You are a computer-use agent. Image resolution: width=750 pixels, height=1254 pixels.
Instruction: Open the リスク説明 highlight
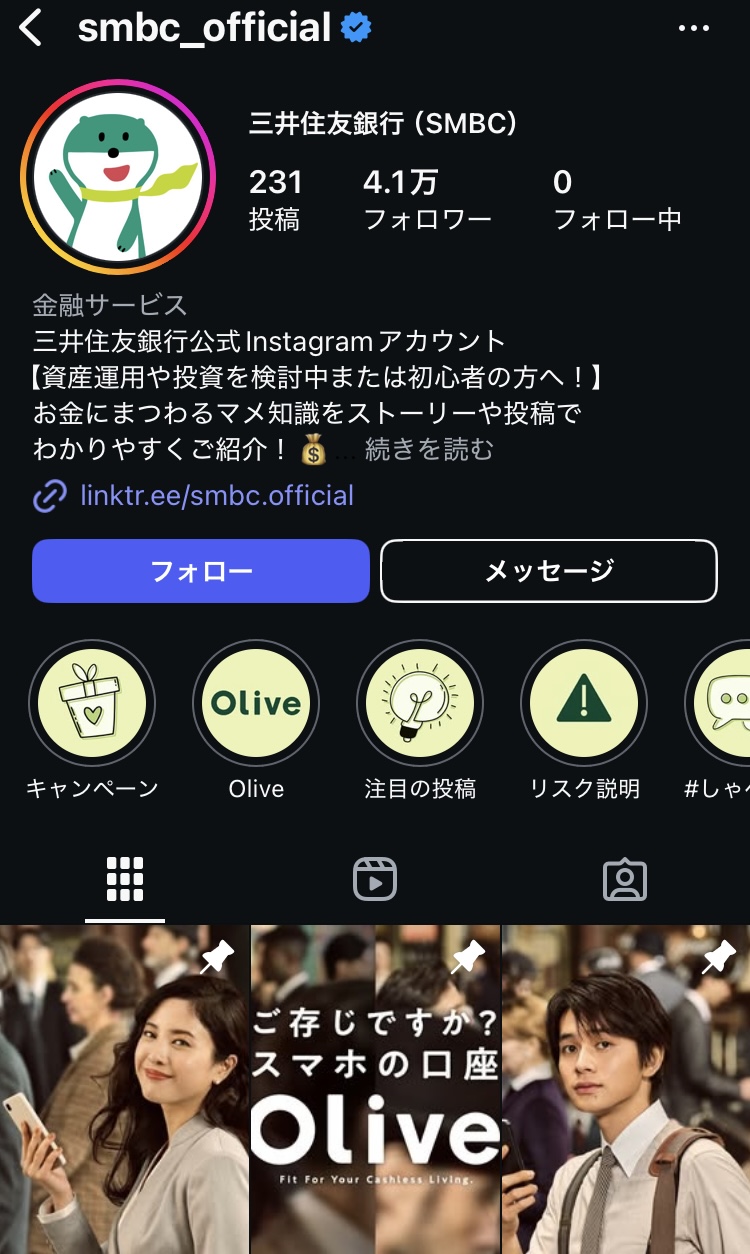pos(584,705)
